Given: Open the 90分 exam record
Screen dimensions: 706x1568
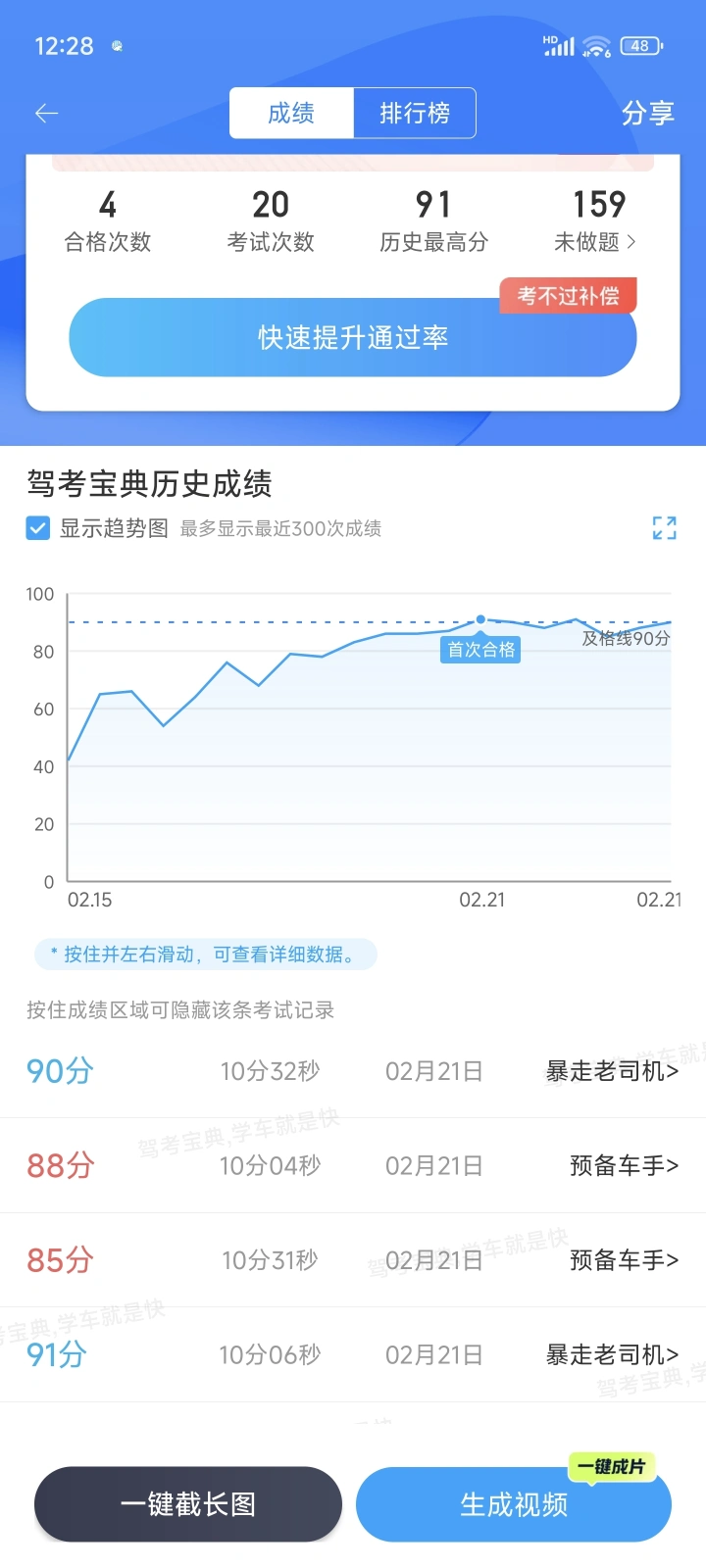Looking at the screenshot, I should point(353,1071).
